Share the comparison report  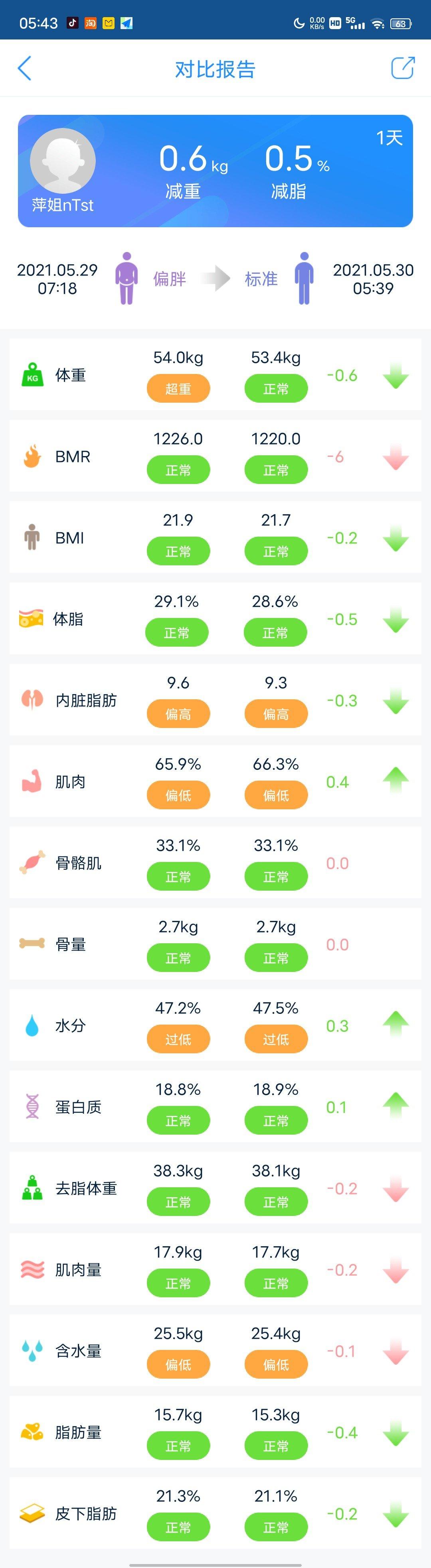pos(402,68)
